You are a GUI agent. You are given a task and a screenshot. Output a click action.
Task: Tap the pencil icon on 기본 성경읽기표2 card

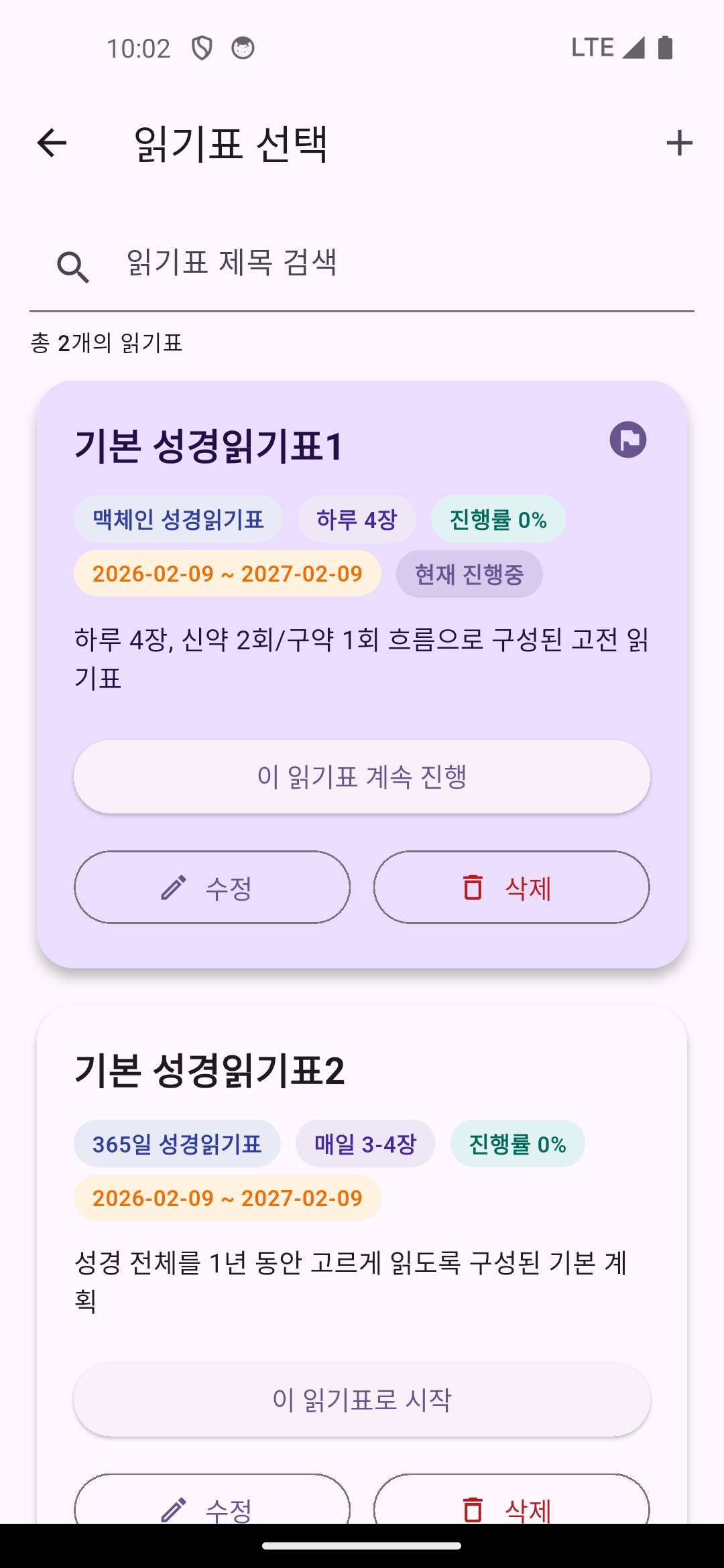pyautogui.click(x=174, y=1511)
